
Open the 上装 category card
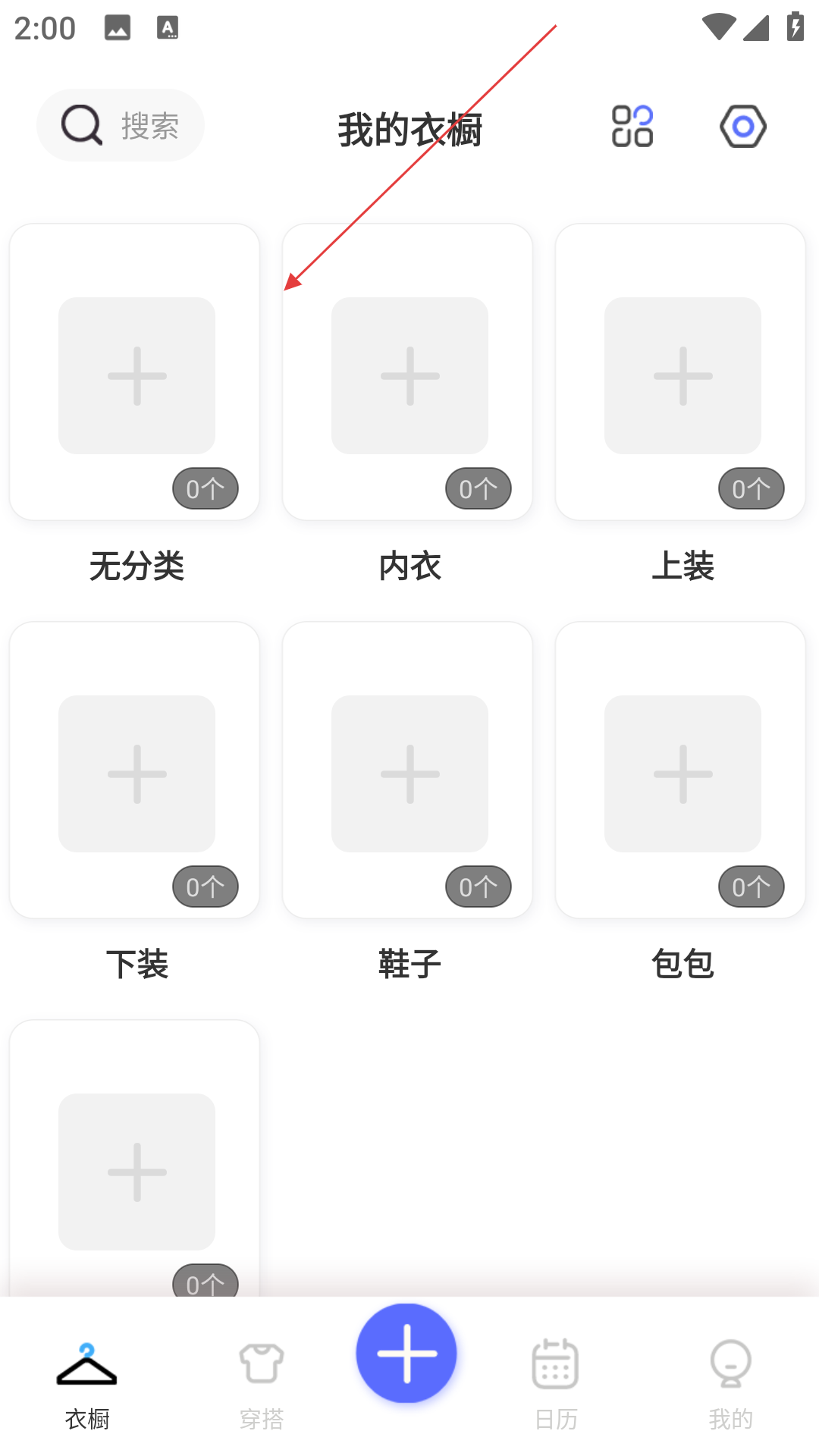coord(681,372)
